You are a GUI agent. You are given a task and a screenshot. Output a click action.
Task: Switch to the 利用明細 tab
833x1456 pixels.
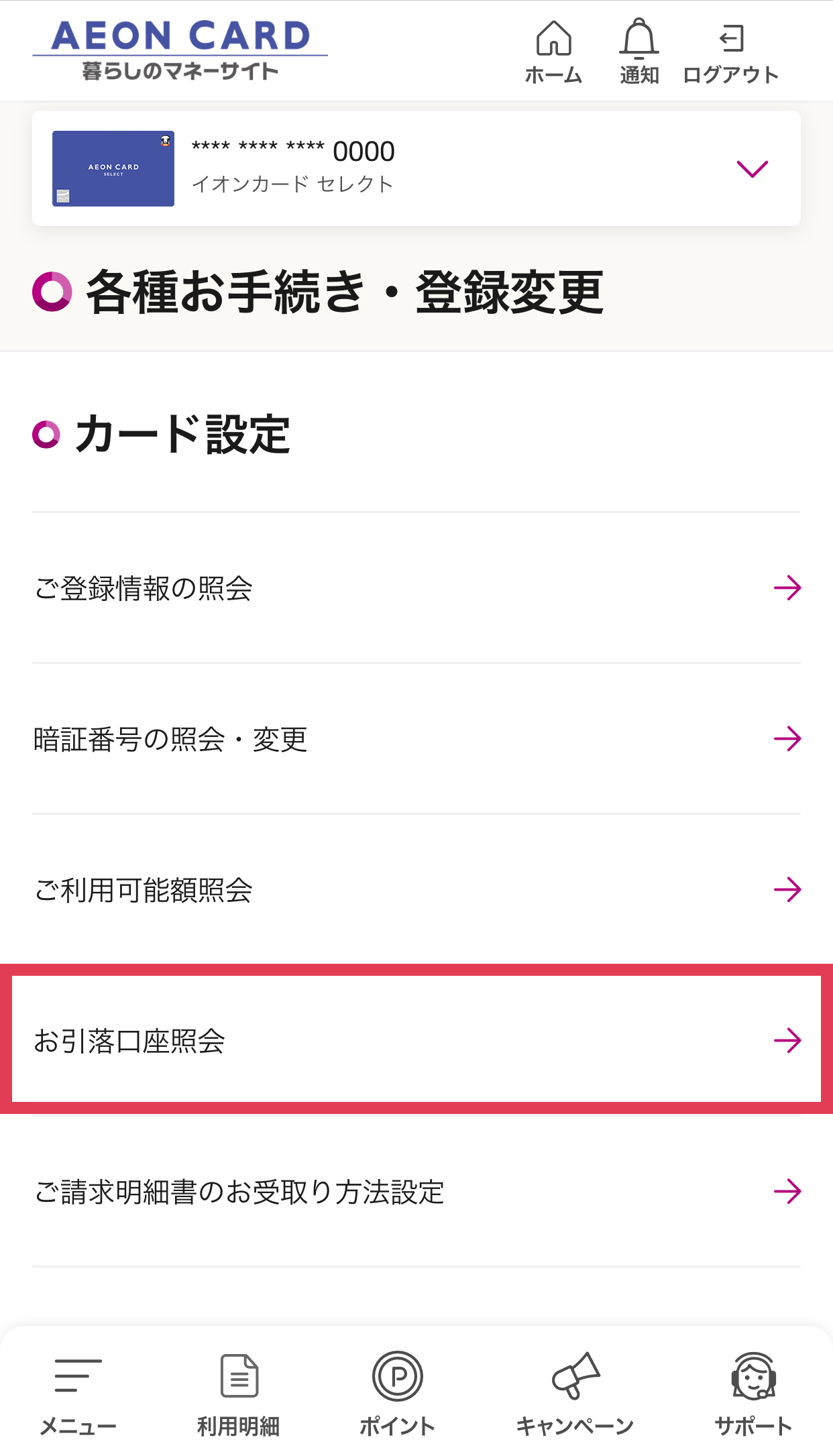(x=238, y=1396)
